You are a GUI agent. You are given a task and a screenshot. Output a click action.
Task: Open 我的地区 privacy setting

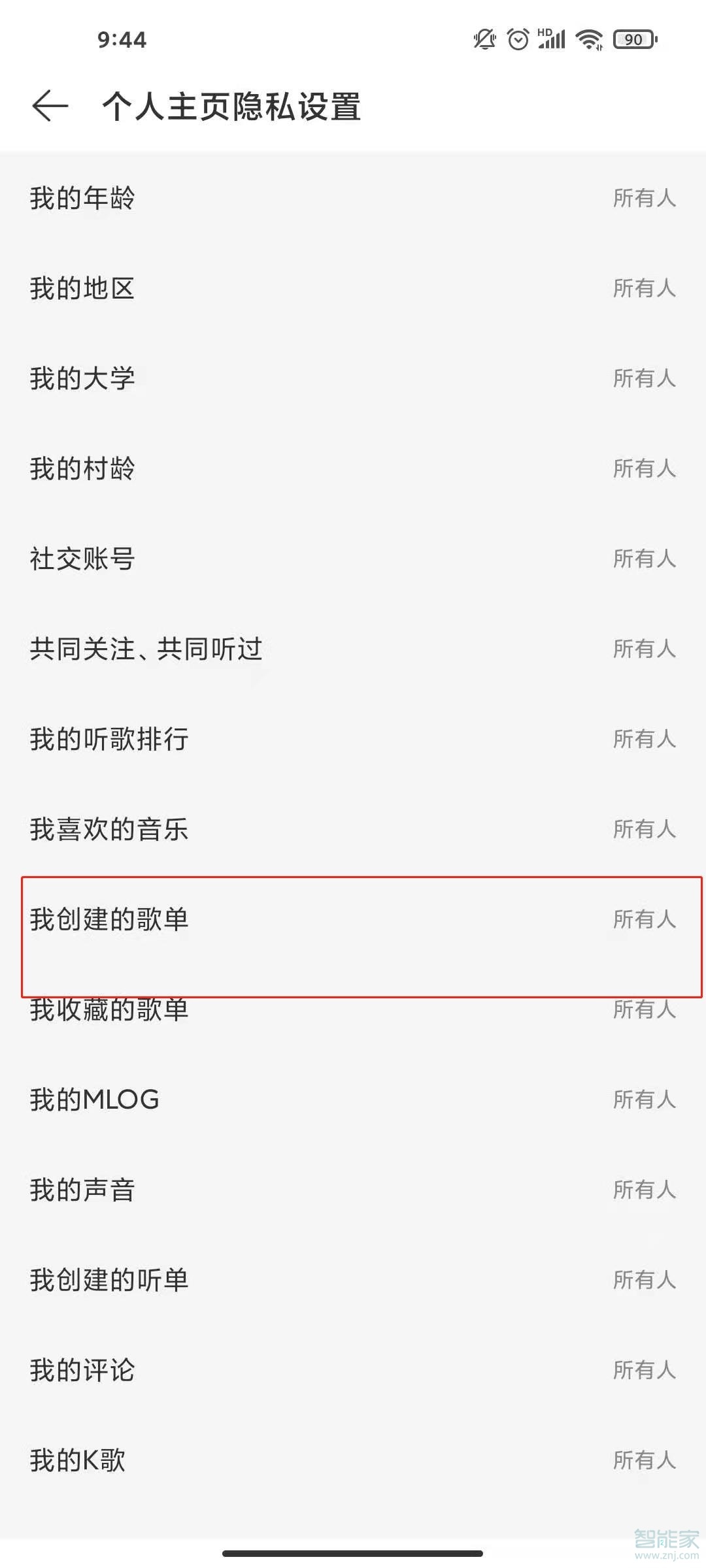point(353,288)
